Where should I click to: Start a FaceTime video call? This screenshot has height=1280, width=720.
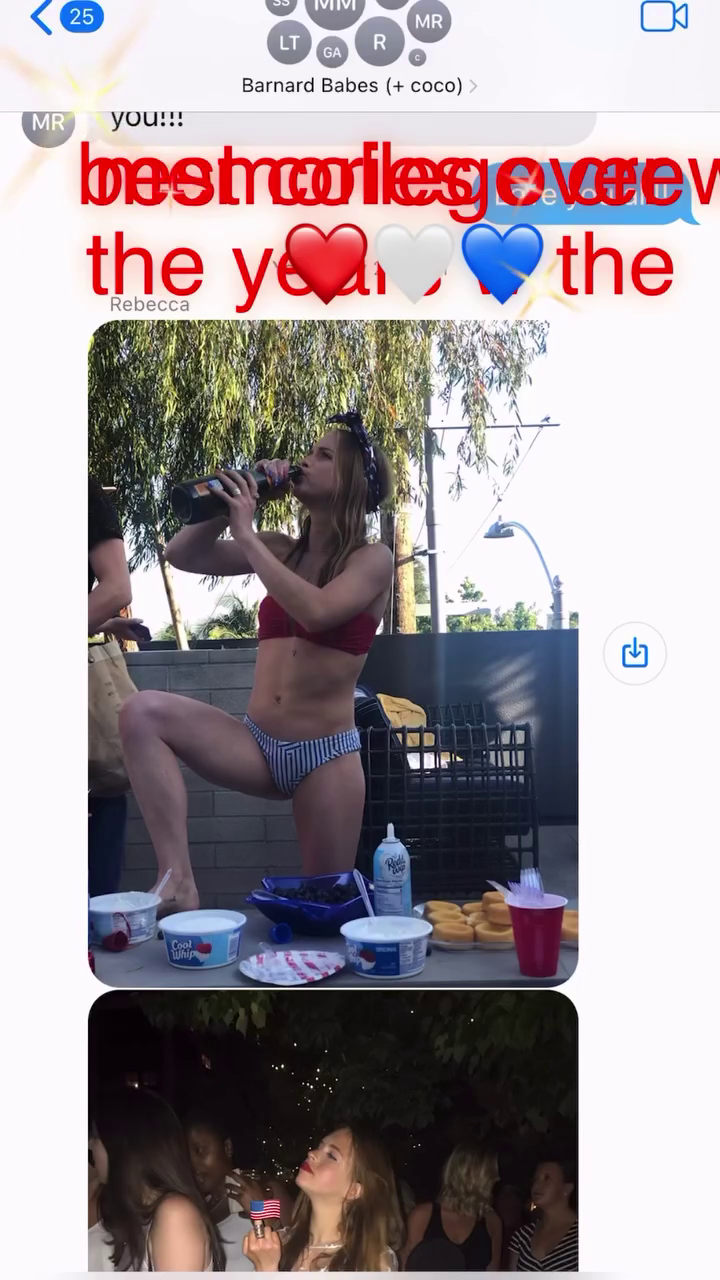coord(664,18)
